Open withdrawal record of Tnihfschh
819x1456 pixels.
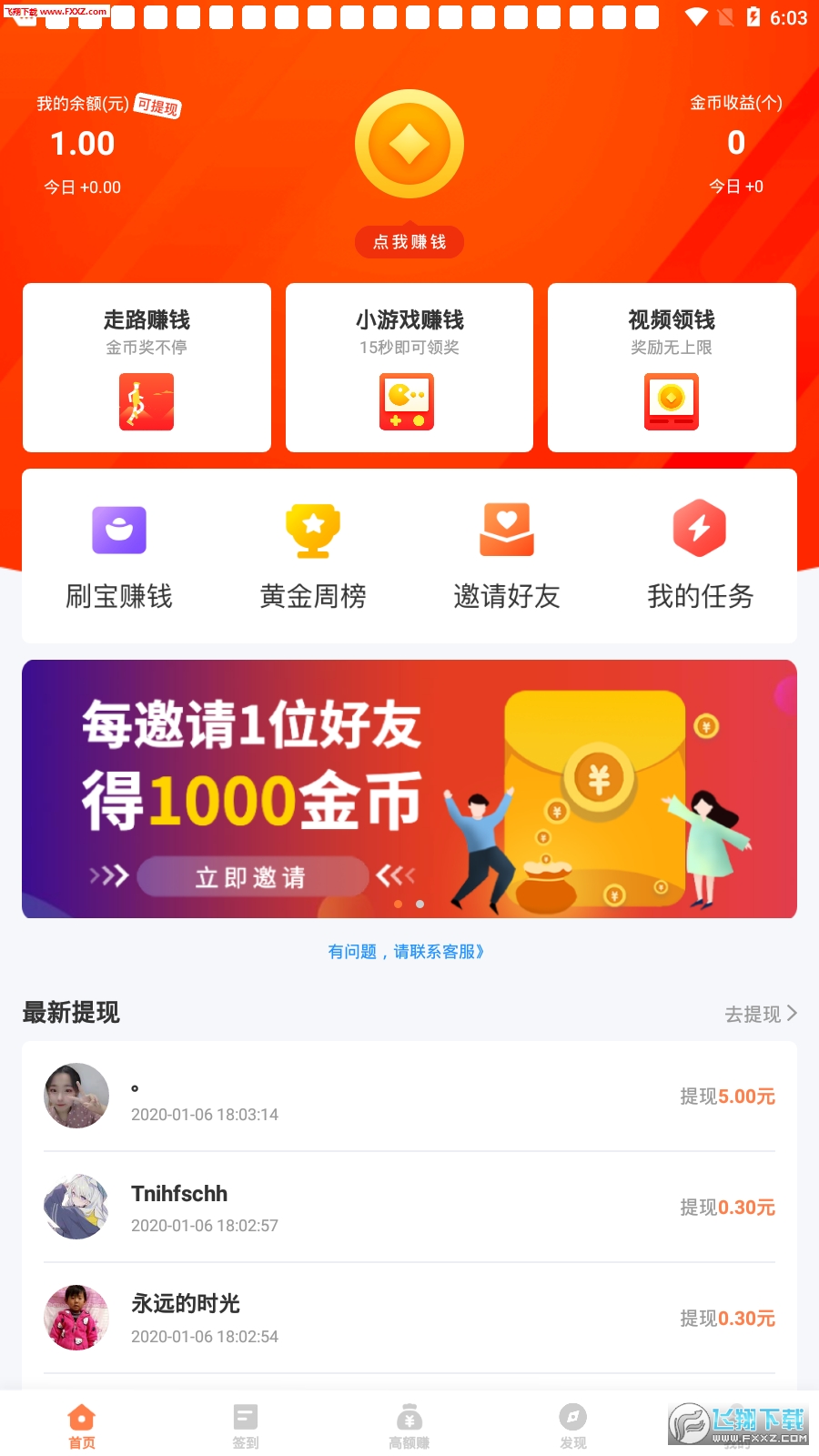[x=409, y=1207]
